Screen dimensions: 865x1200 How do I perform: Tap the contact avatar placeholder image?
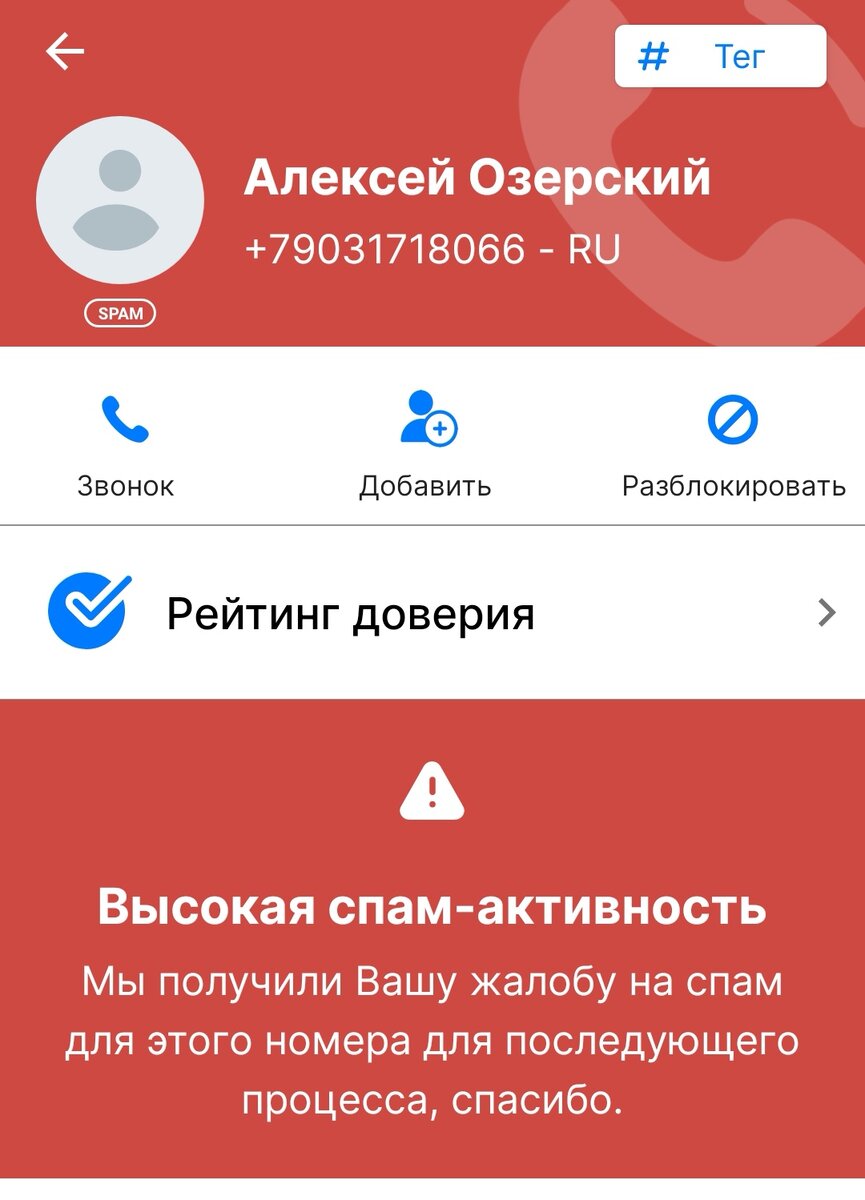(x=120, y=200)
